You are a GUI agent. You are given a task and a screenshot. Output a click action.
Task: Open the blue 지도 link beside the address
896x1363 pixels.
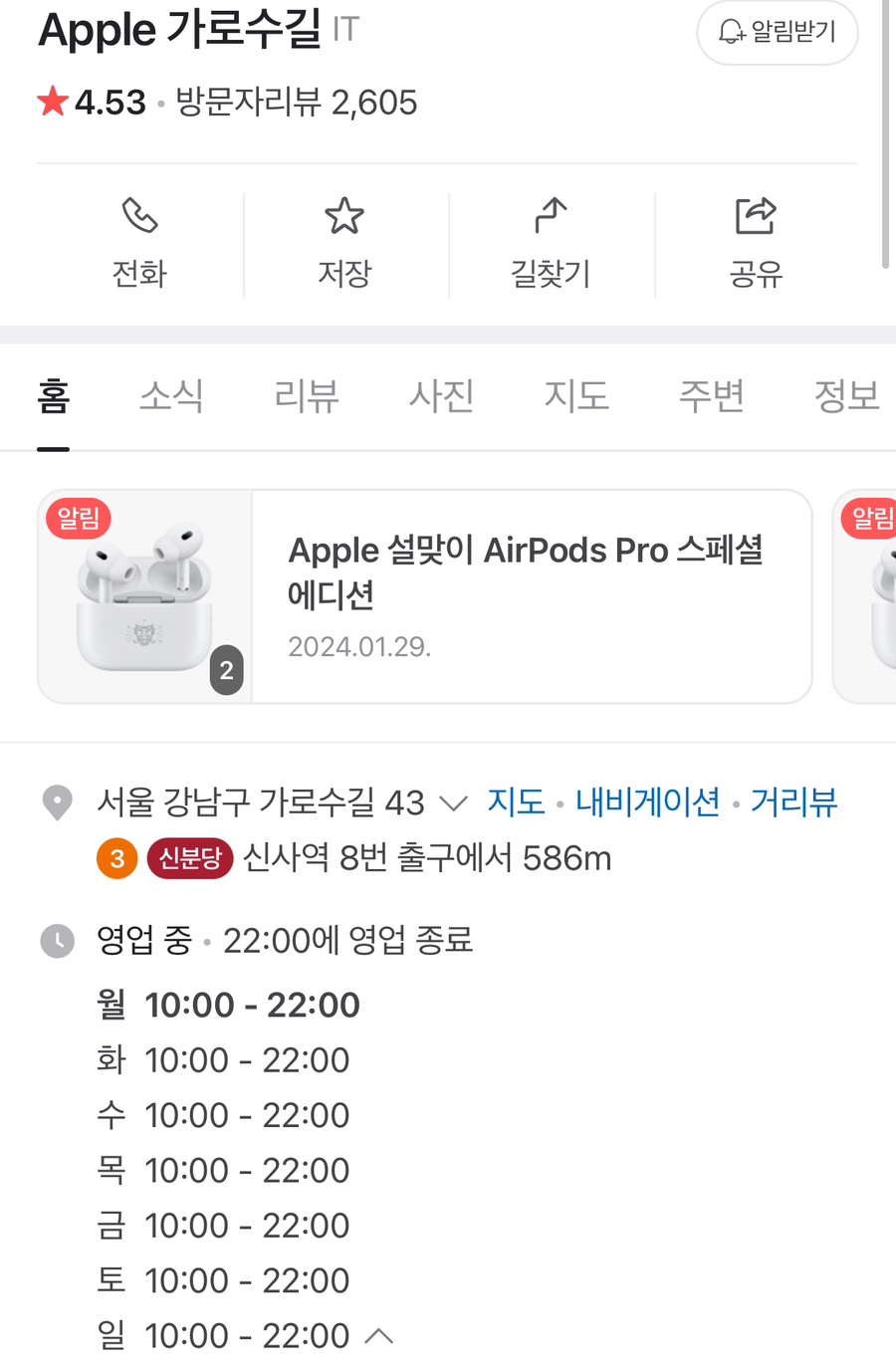pos(516,802)
